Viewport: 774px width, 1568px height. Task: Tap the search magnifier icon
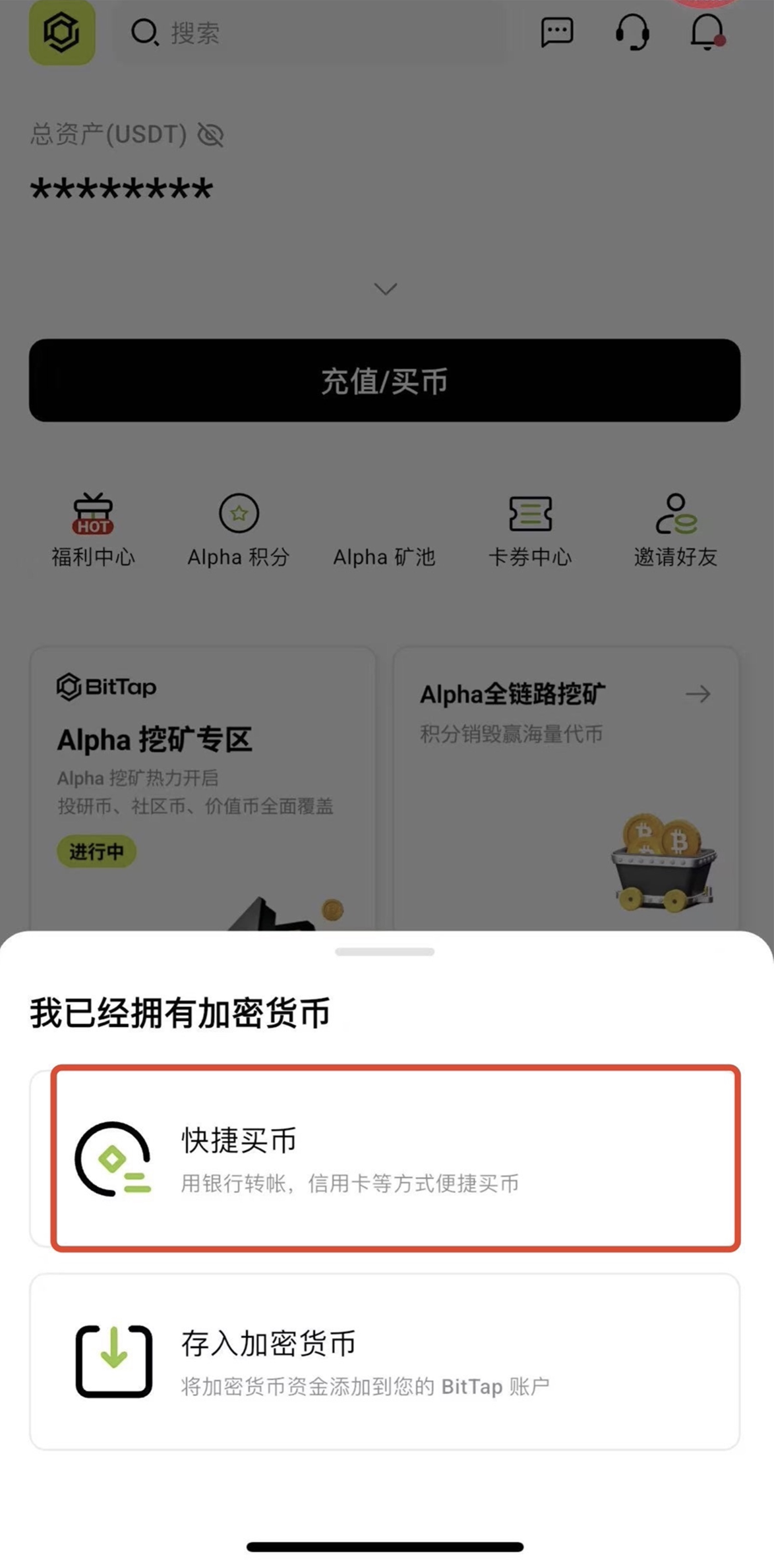click(144, 31)
